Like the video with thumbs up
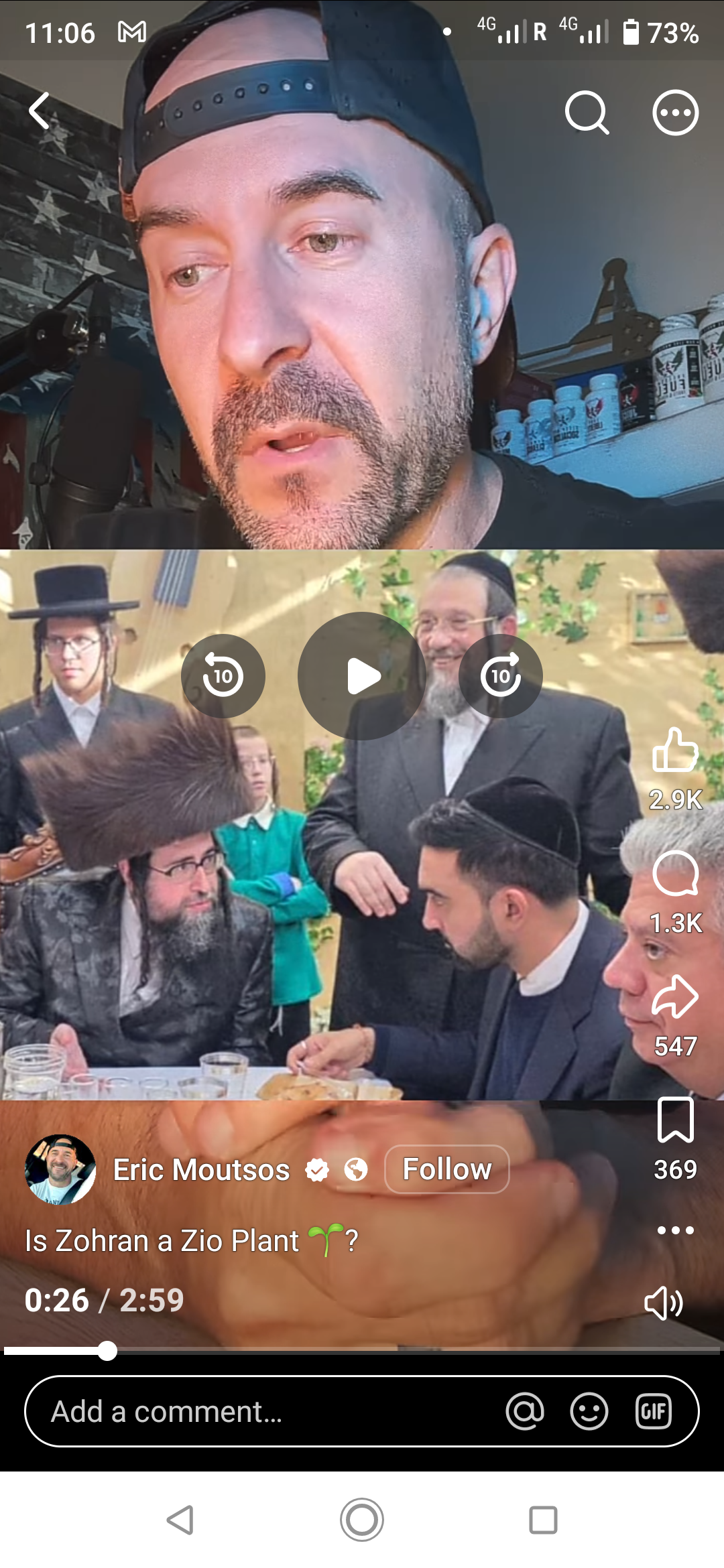Image resolution: width=724 pixels, height=1568 pixels. pyautogui.click(x=675, y=750)
